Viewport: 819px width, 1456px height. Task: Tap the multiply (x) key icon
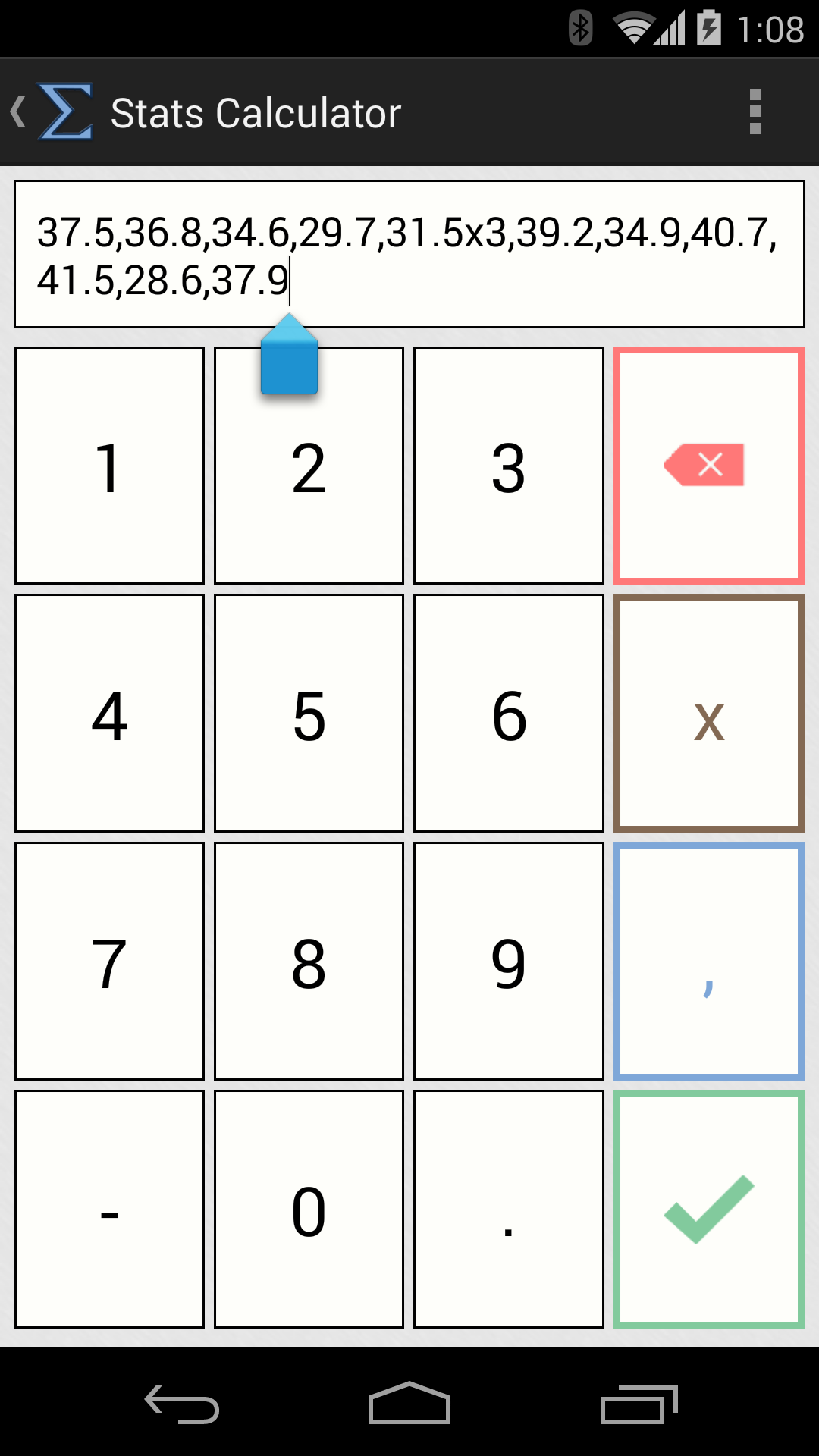pos(708,713)
